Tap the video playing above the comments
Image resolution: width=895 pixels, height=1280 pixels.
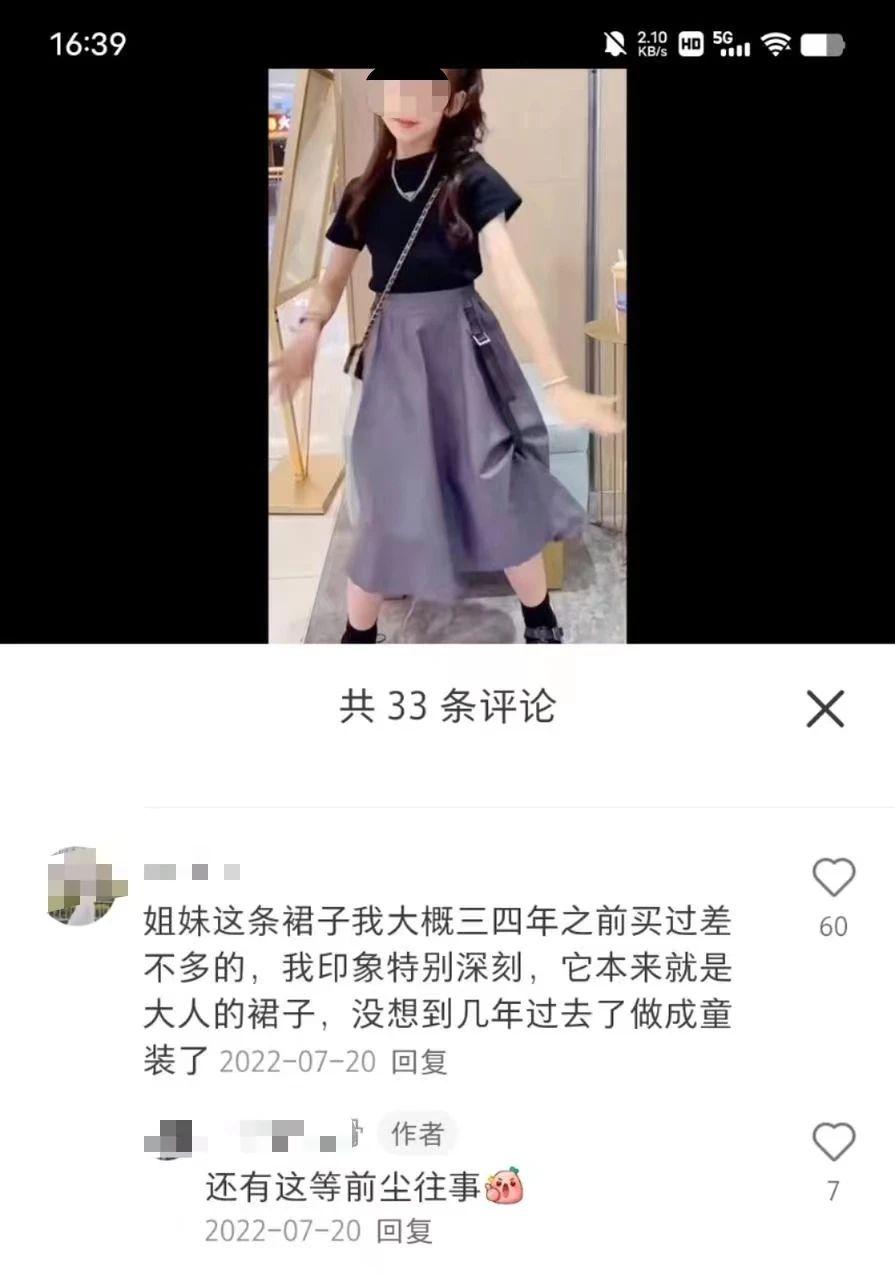[447, 355]
